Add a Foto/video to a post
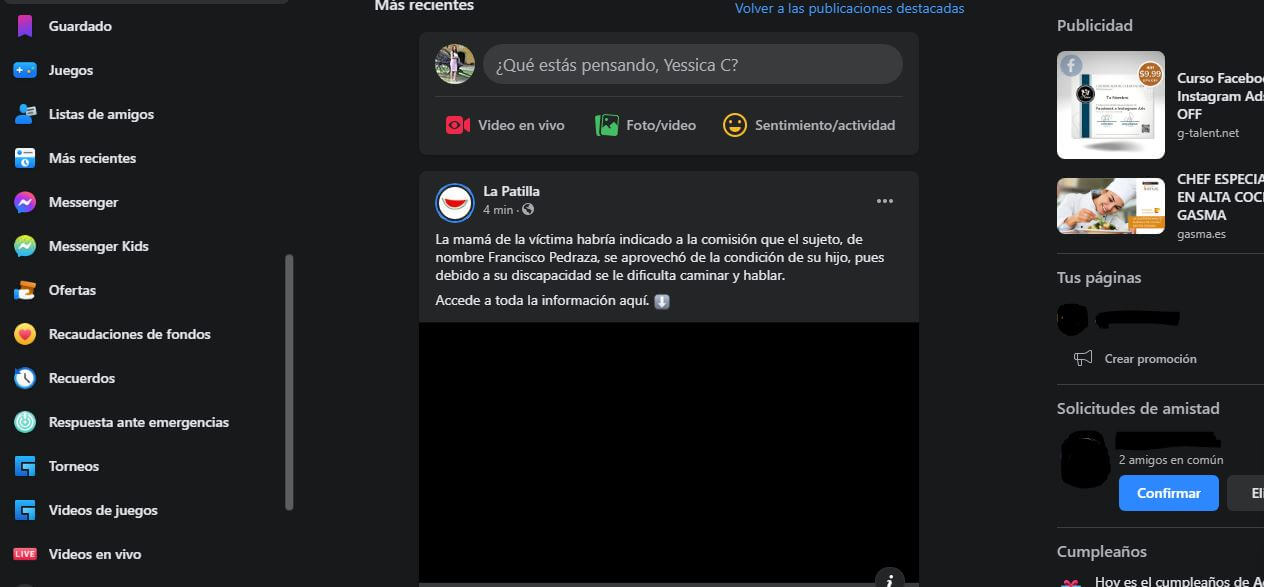 coord(645,125)
